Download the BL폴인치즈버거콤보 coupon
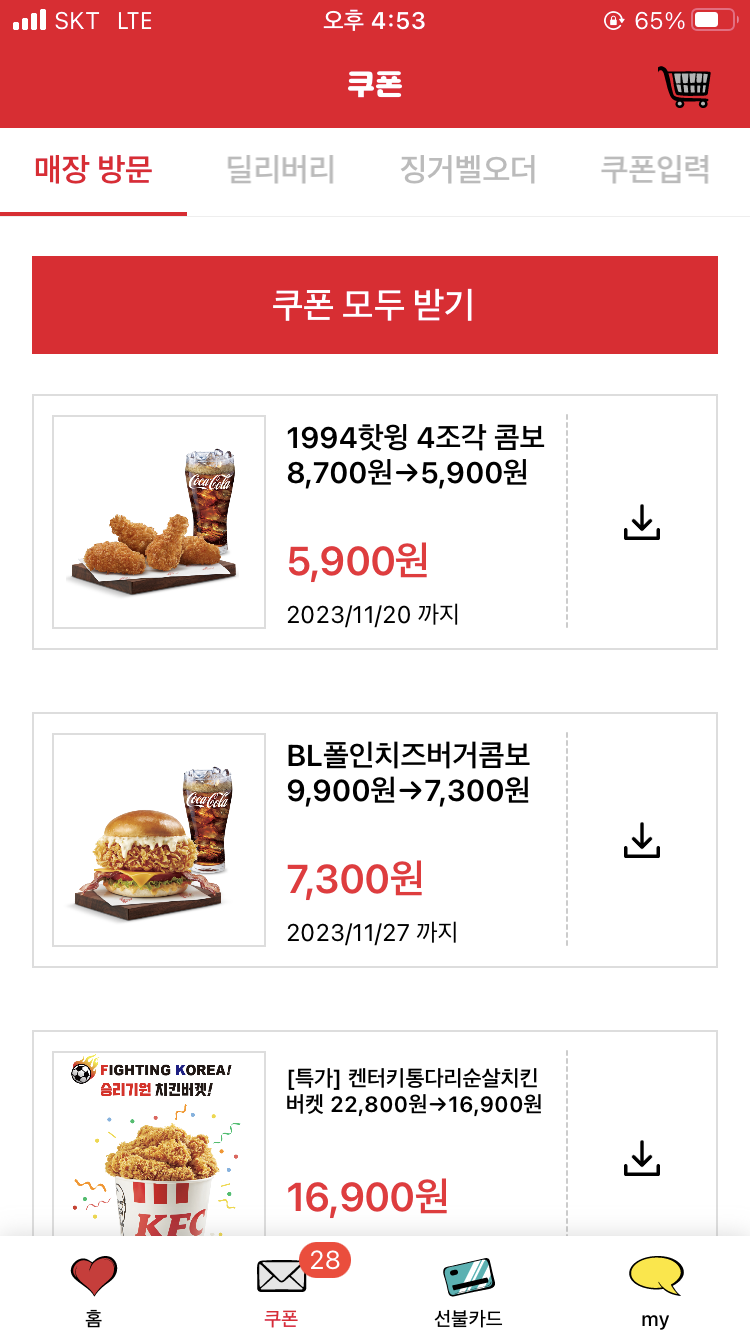This screenshot has width=750, height=1334. [x=642, y=840]
